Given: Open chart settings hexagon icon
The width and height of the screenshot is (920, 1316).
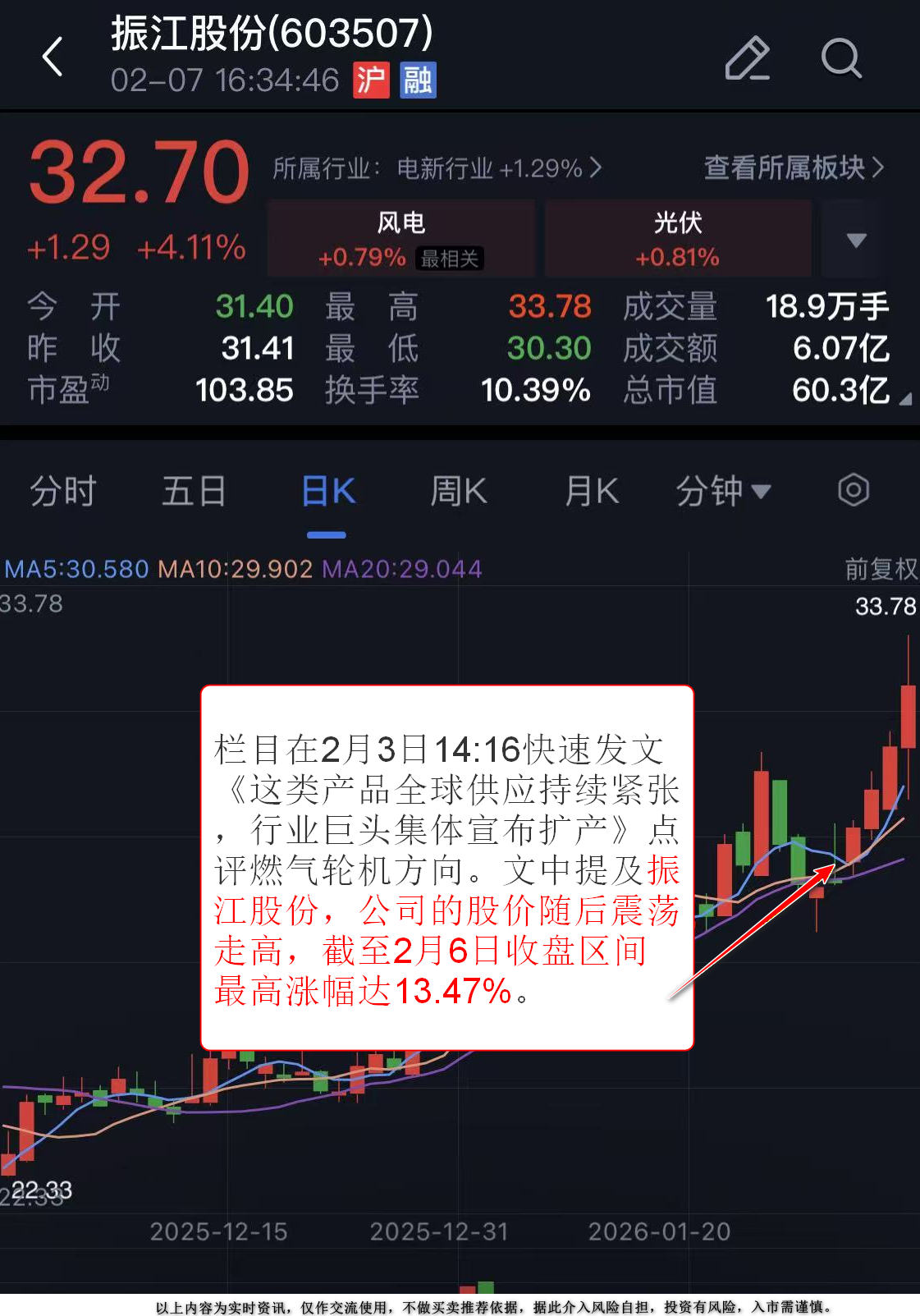Looking at the screenshot, I should 853,490.
